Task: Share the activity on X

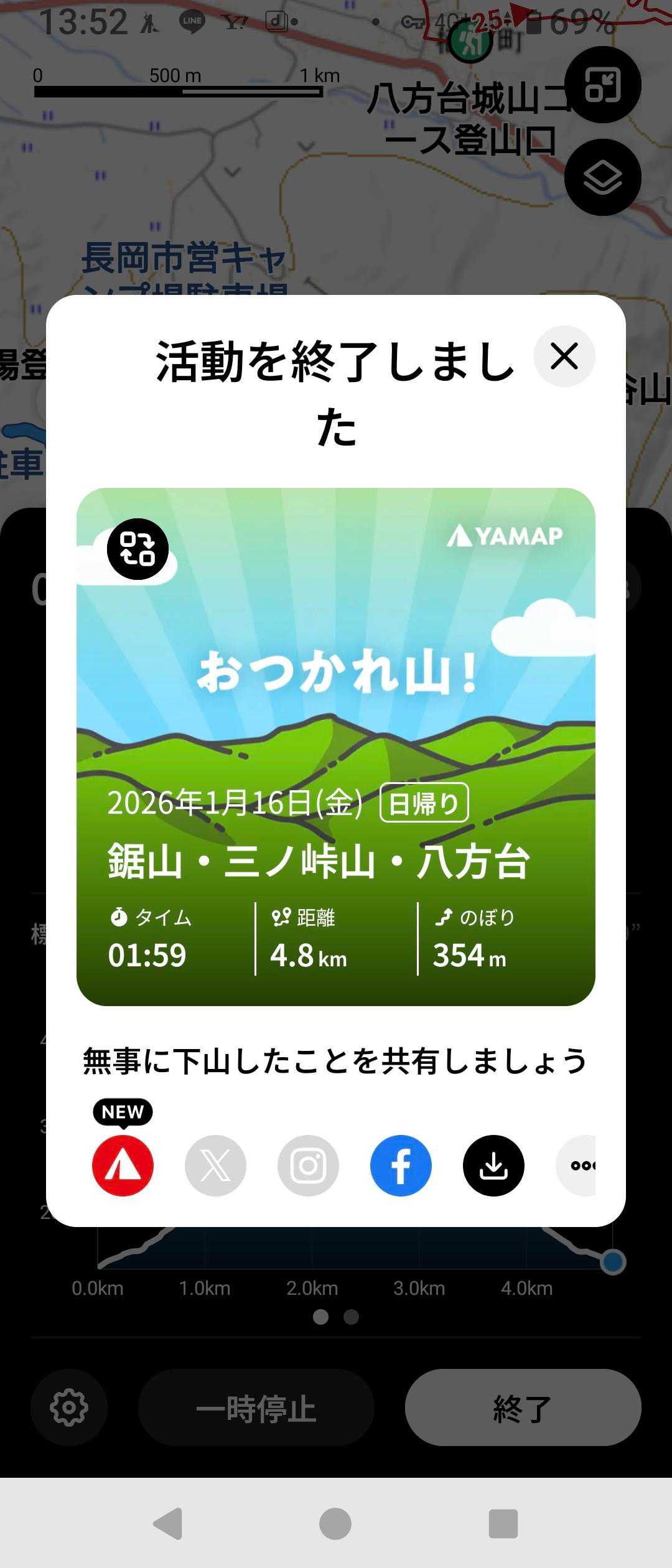Action: click(x=215, y=1165)
